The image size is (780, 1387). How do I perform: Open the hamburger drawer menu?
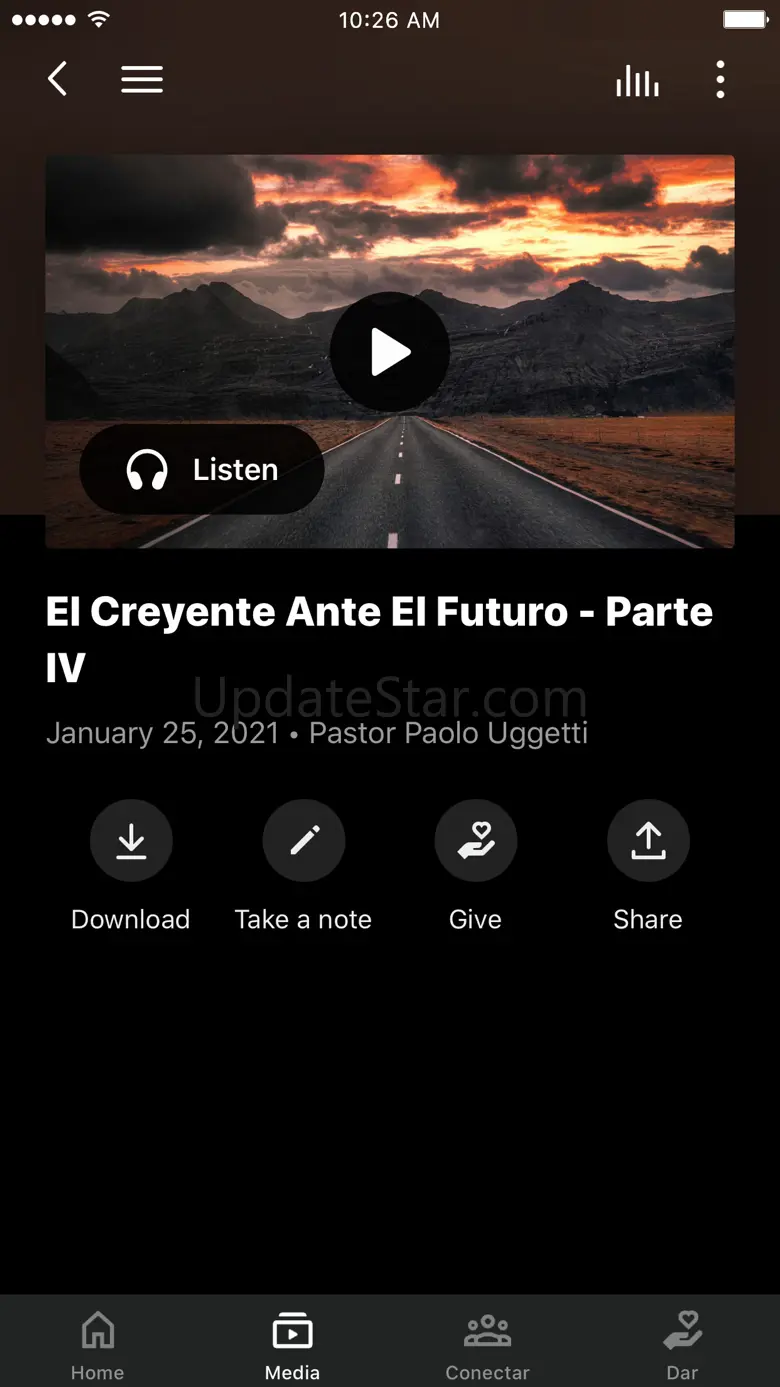[142, 79]
